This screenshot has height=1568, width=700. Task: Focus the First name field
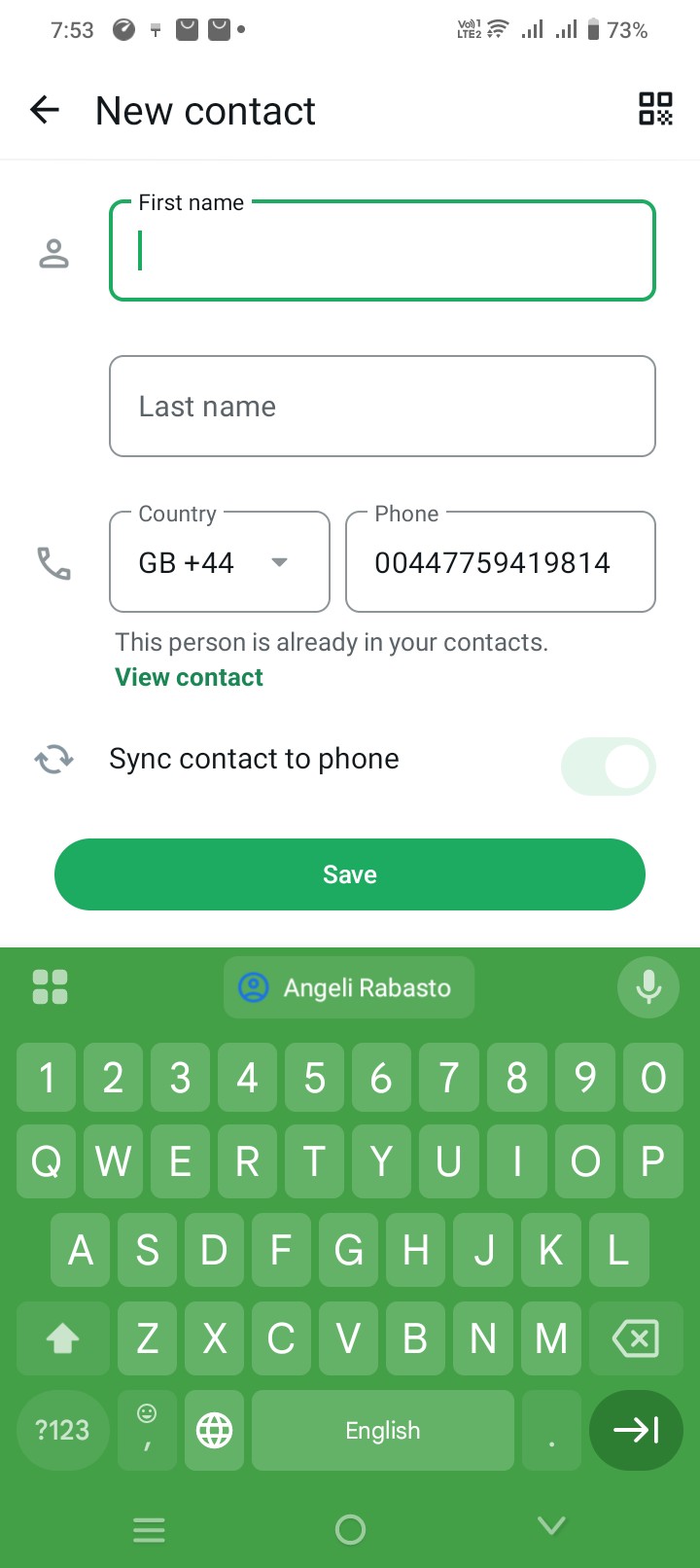click(382, 251)
